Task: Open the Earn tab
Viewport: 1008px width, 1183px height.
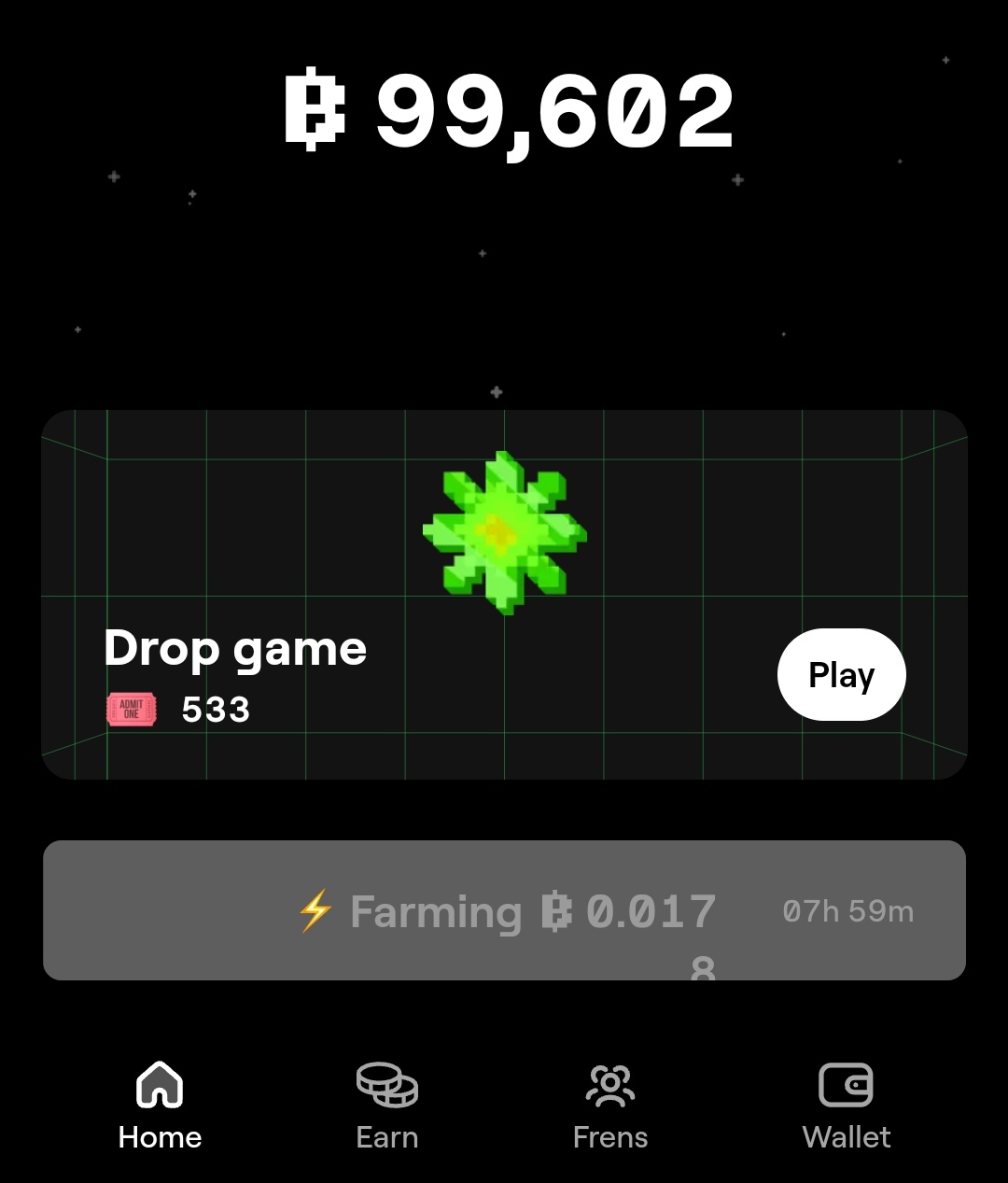Action: (x=386, y=1106)
